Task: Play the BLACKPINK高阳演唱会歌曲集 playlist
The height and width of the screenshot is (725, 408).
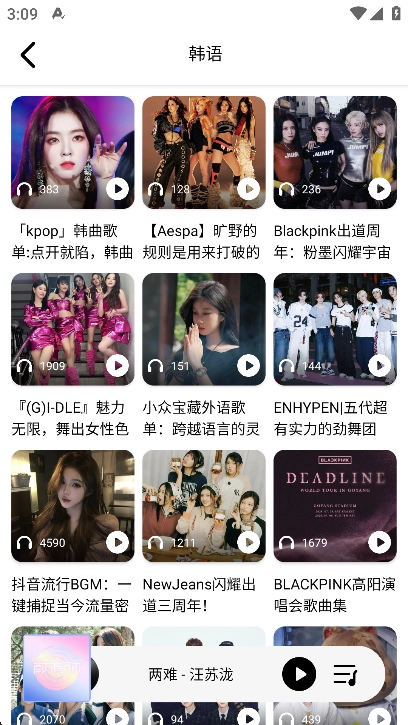Action: click(379, 542)
